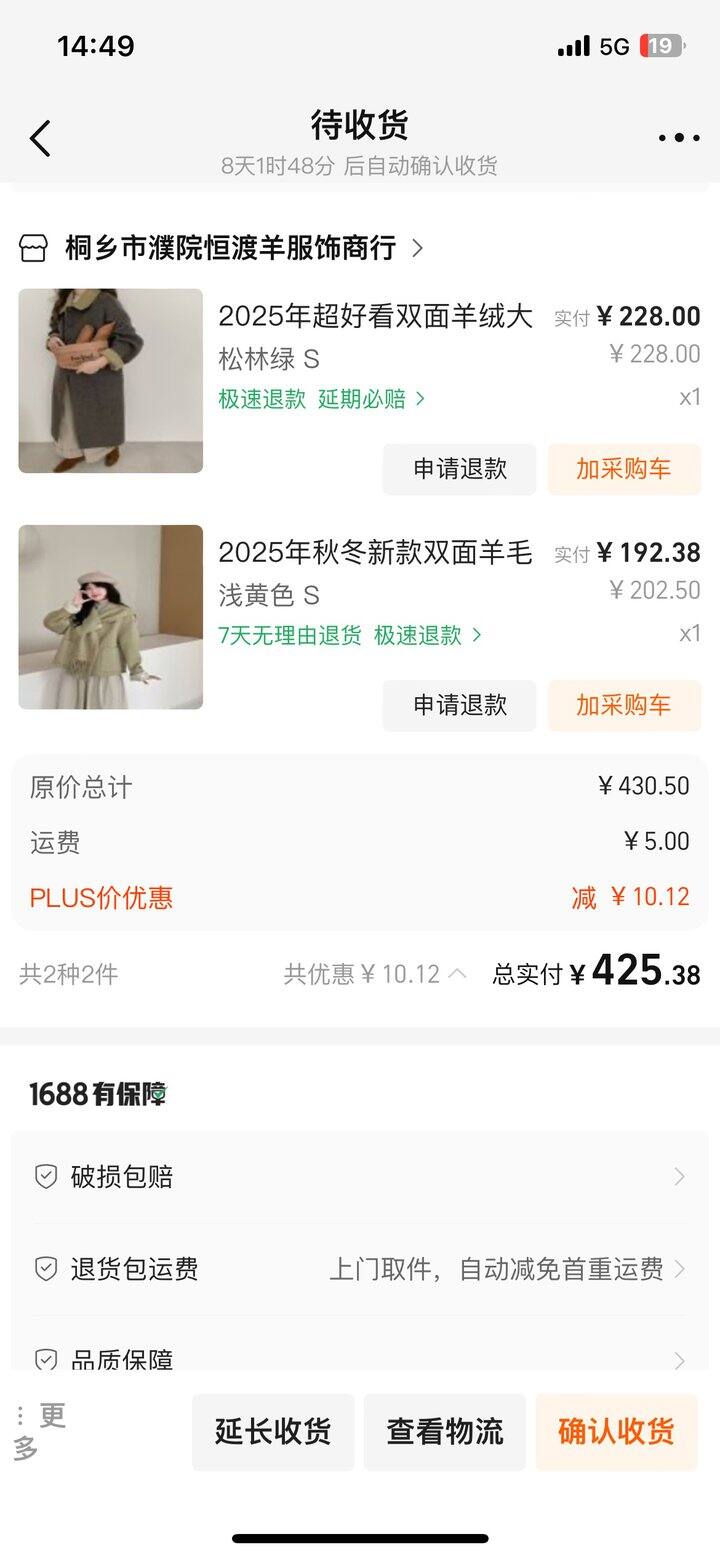
Task: View 极速退款 延期必赔 service details
Action: tap(322, 399)
